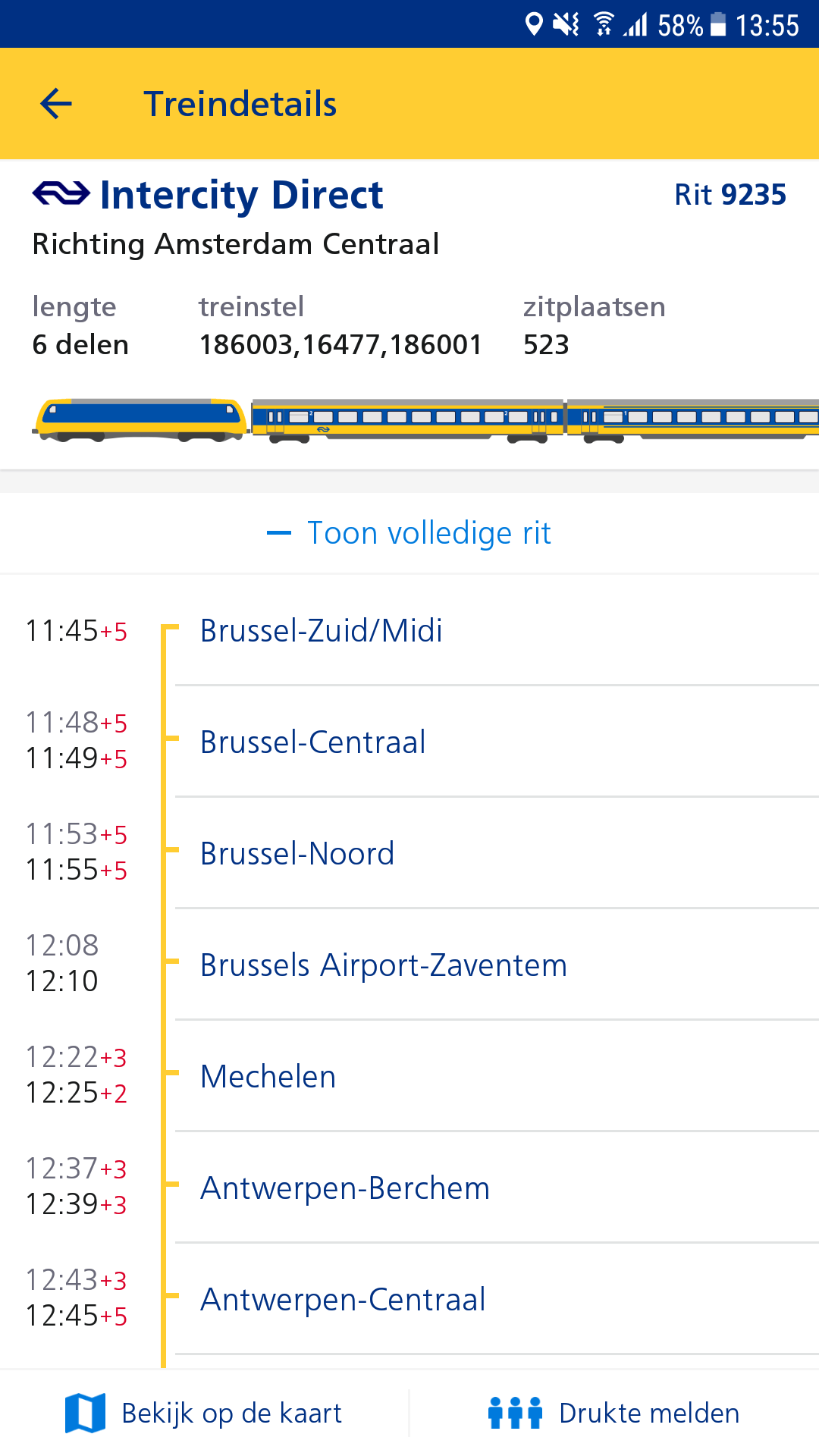Open the Mechelen stop

click(x=409, y=1075)
